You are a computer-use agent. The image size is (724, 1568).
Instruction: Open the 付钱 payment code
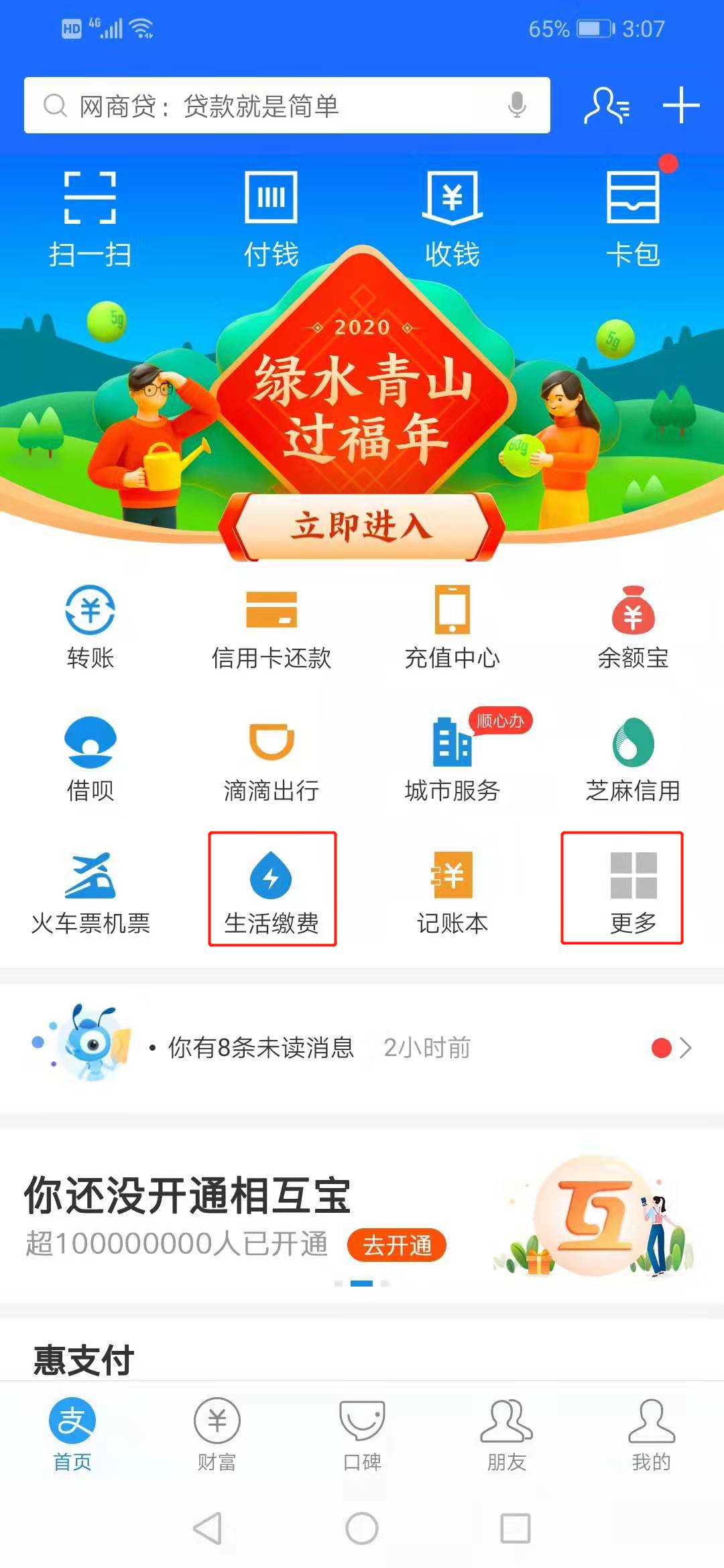(271, 214)
